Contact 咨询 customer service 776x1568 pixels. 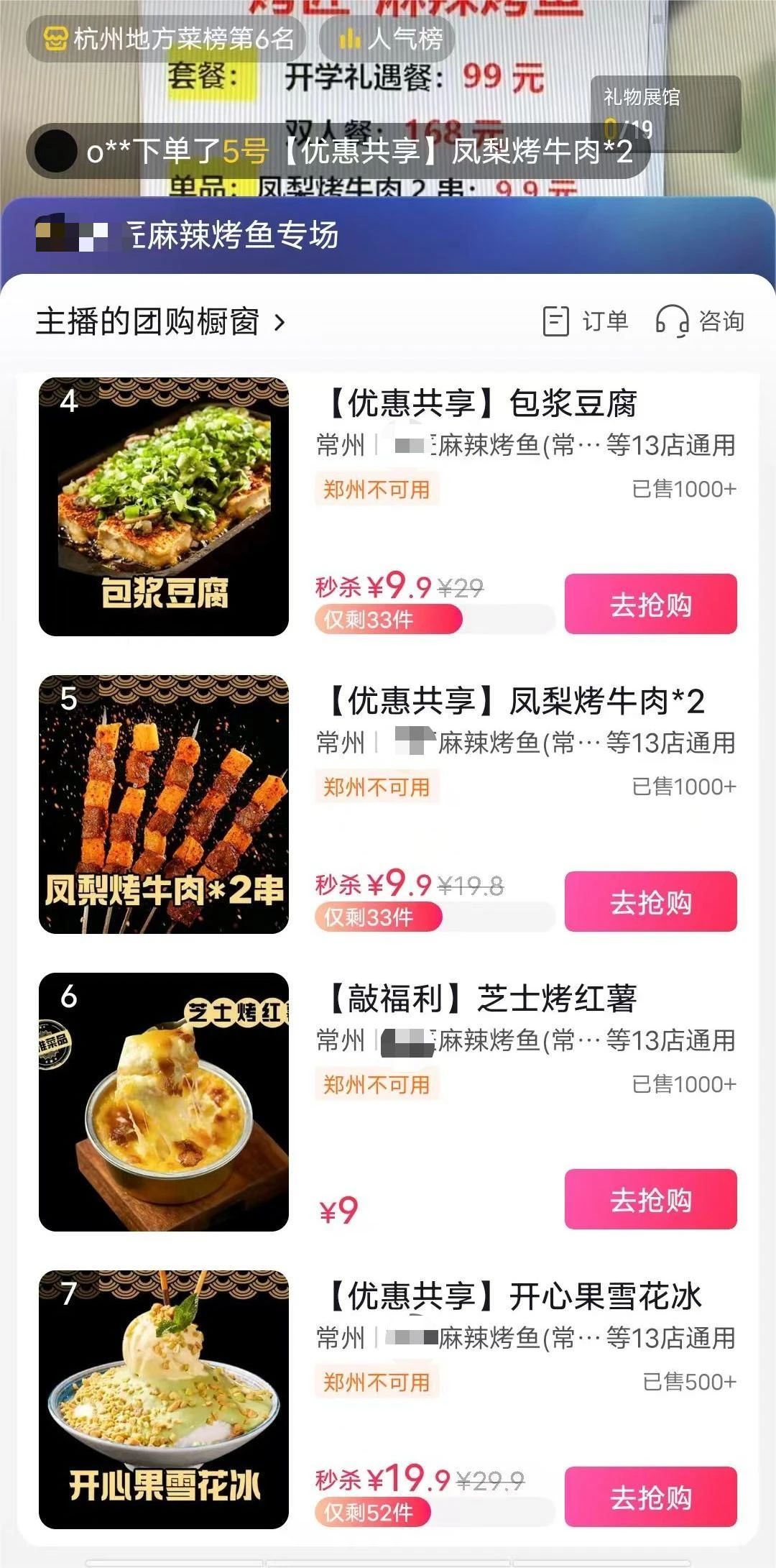tap(701, 321)
